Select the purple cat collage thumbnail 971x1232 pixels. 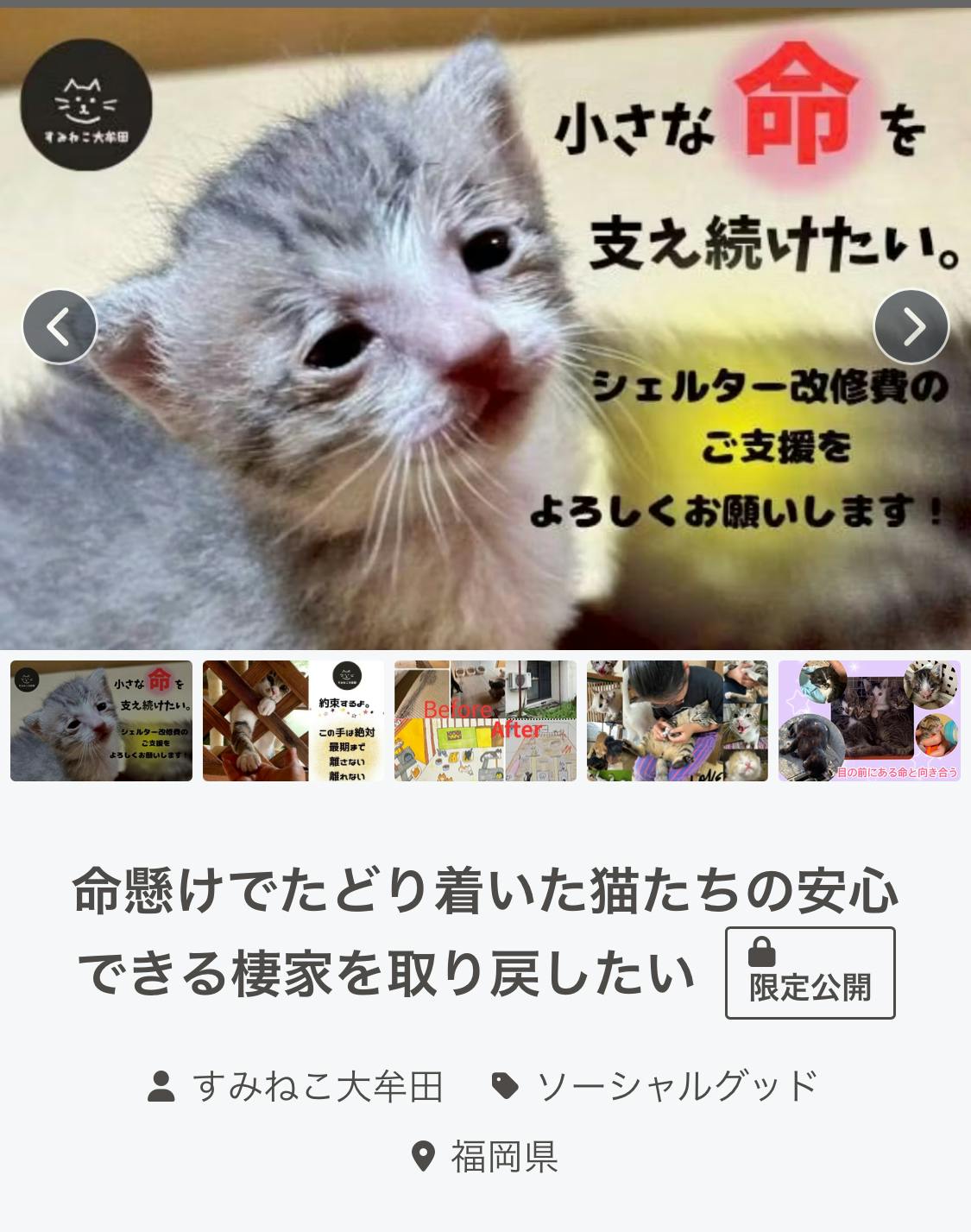(869, 721)
